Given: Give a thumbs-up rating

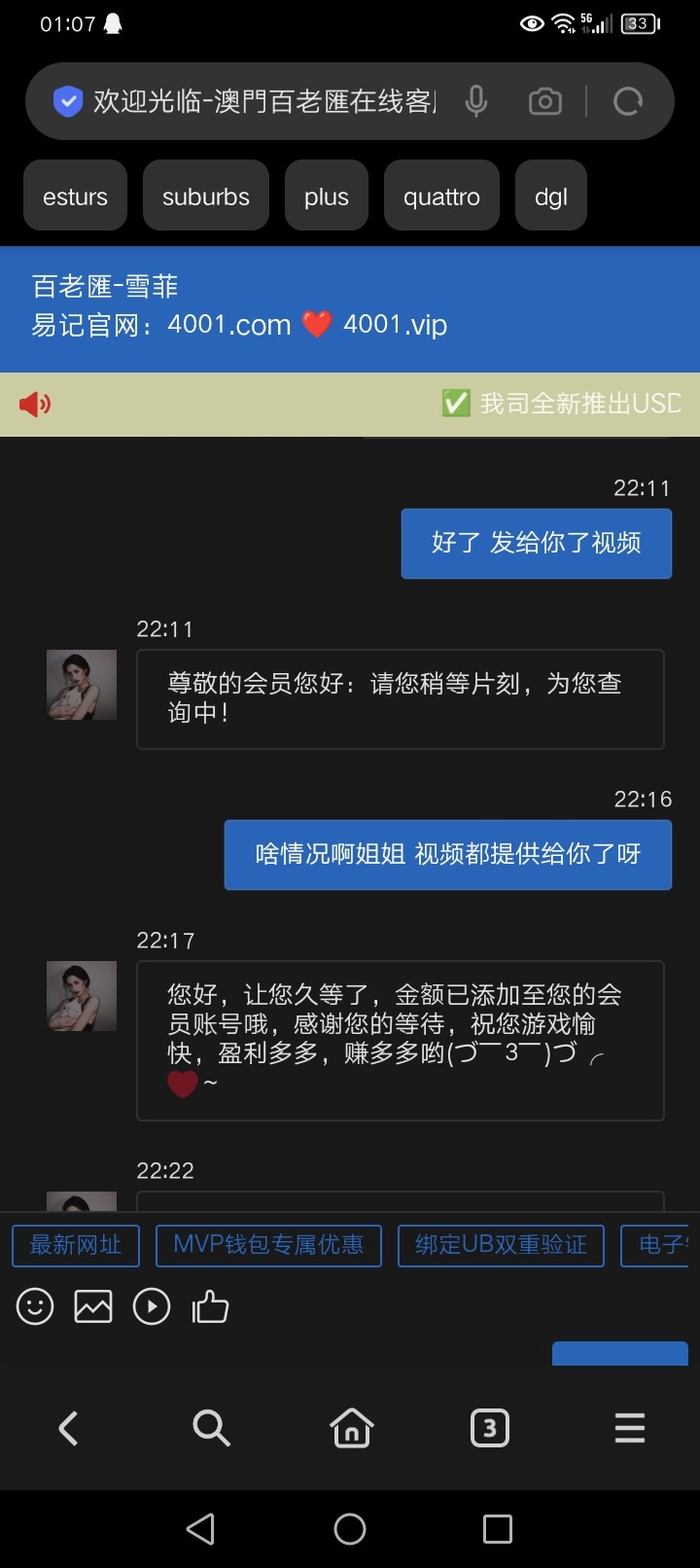Looking at the screenshot, I should (x=210, y=1306).
